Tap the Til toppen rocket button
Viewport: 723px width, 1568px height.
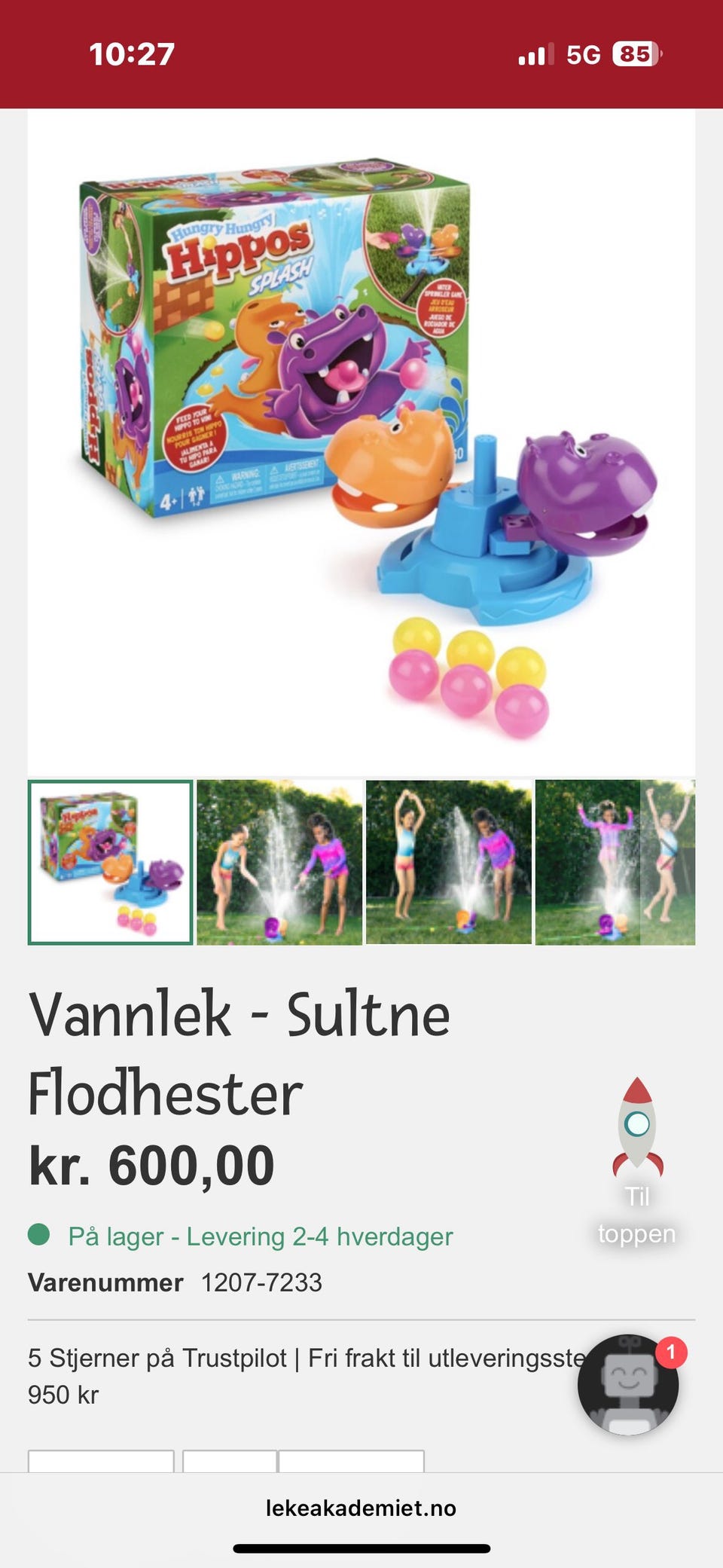click(x=637, y=1161)
